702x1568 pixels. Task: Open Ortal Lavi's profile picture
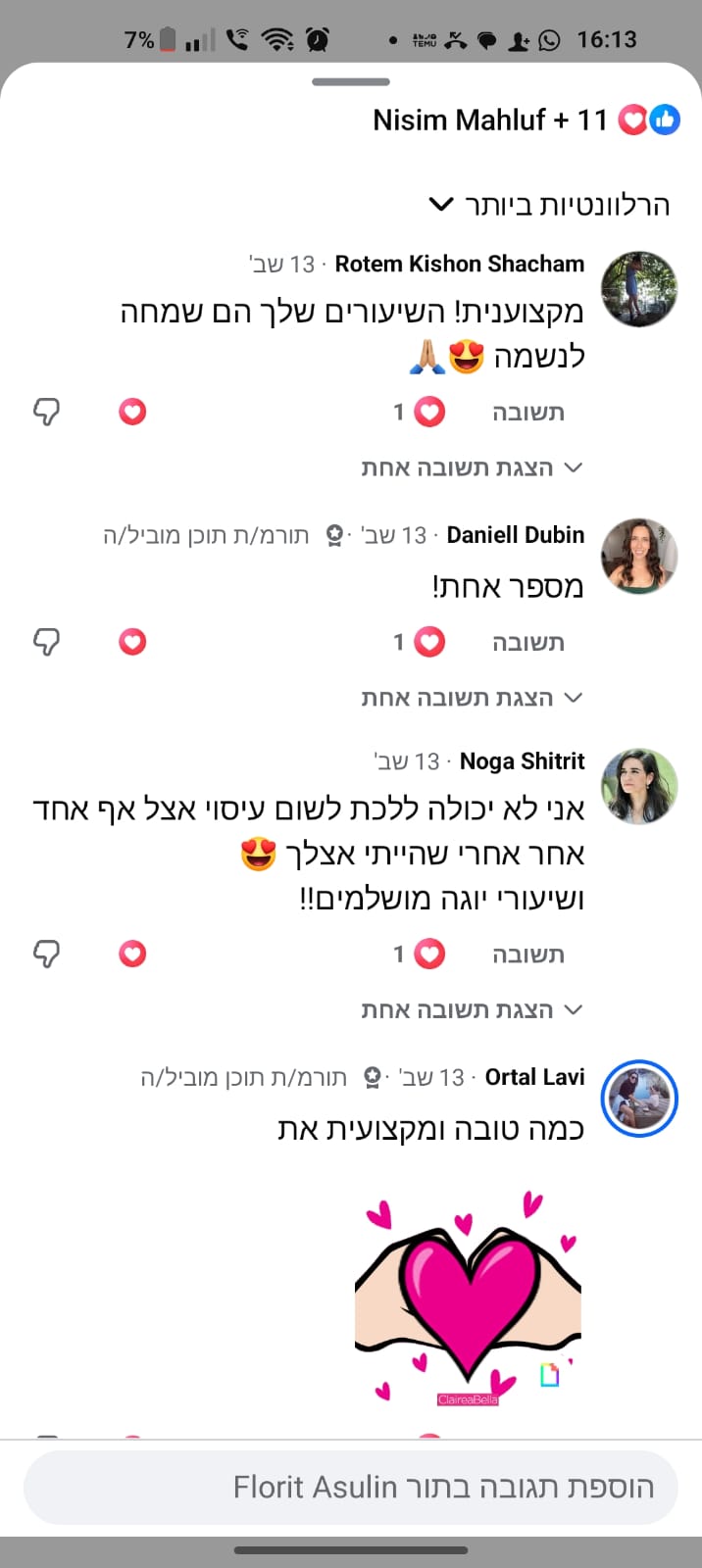638,1099
